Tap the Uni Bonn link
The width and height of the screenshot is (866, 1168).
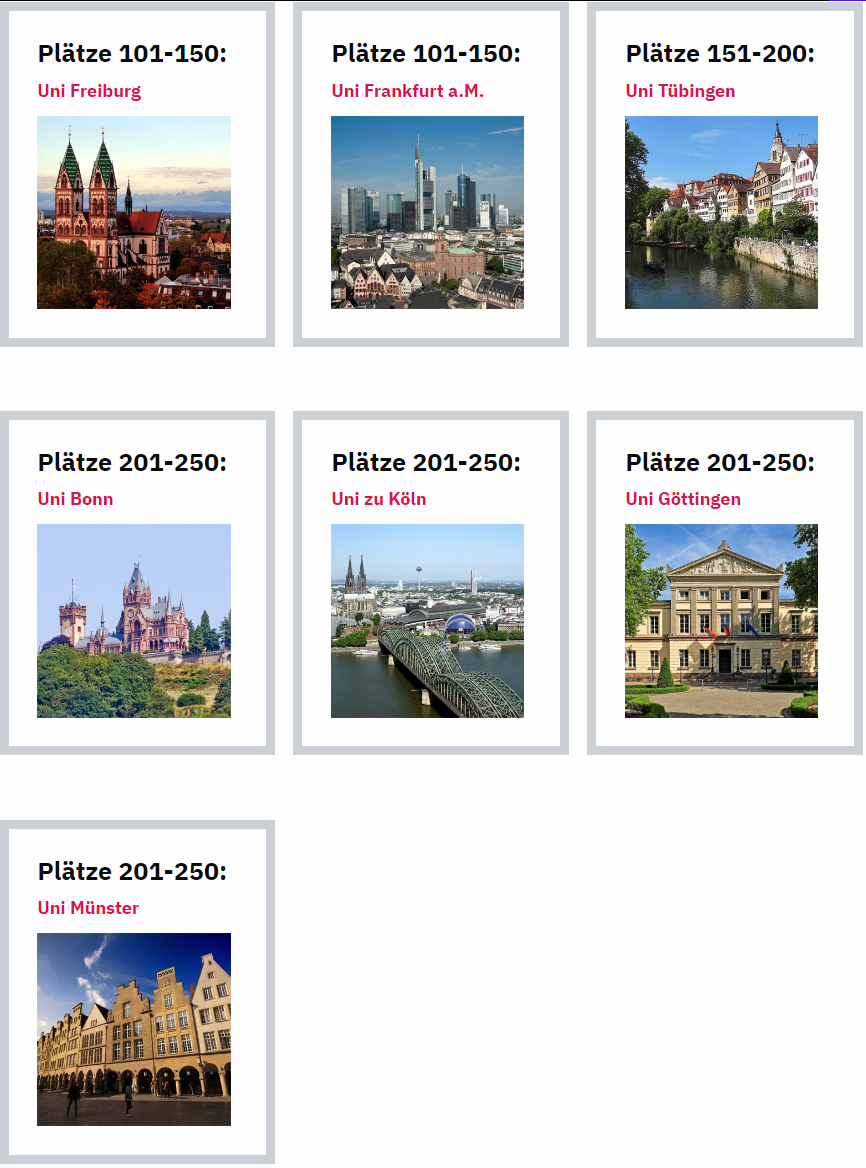tap(75, 499)
